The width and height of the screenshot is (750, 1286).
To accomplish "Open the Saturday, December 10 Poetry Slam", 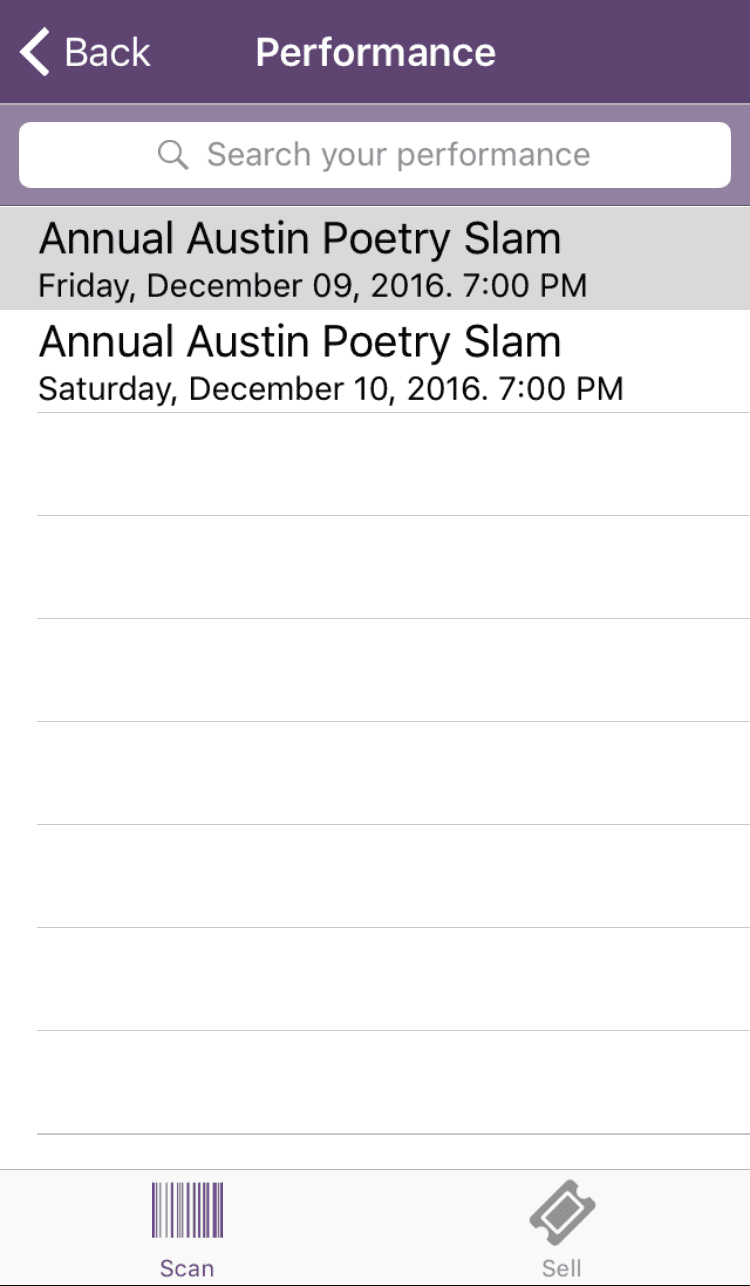I will click(x=375, y=361).
